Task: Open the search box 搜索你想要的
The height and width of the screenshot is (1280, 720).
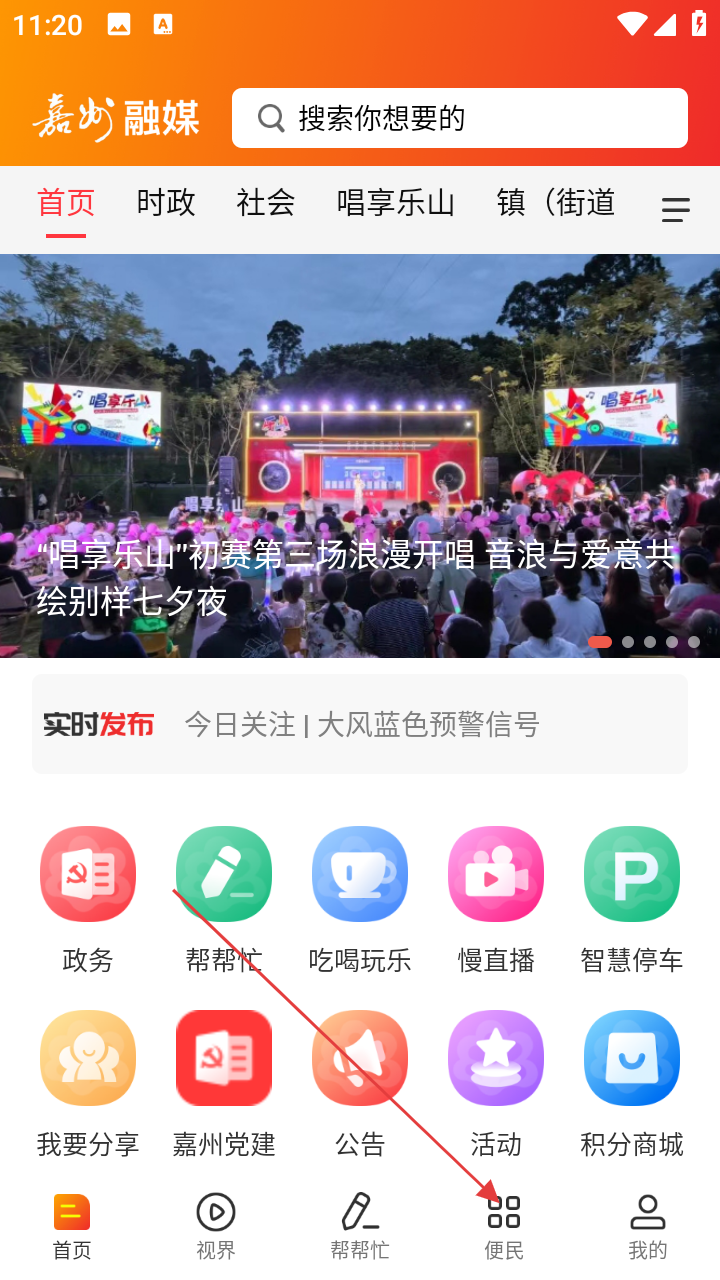Action: (x=460, y=118)
